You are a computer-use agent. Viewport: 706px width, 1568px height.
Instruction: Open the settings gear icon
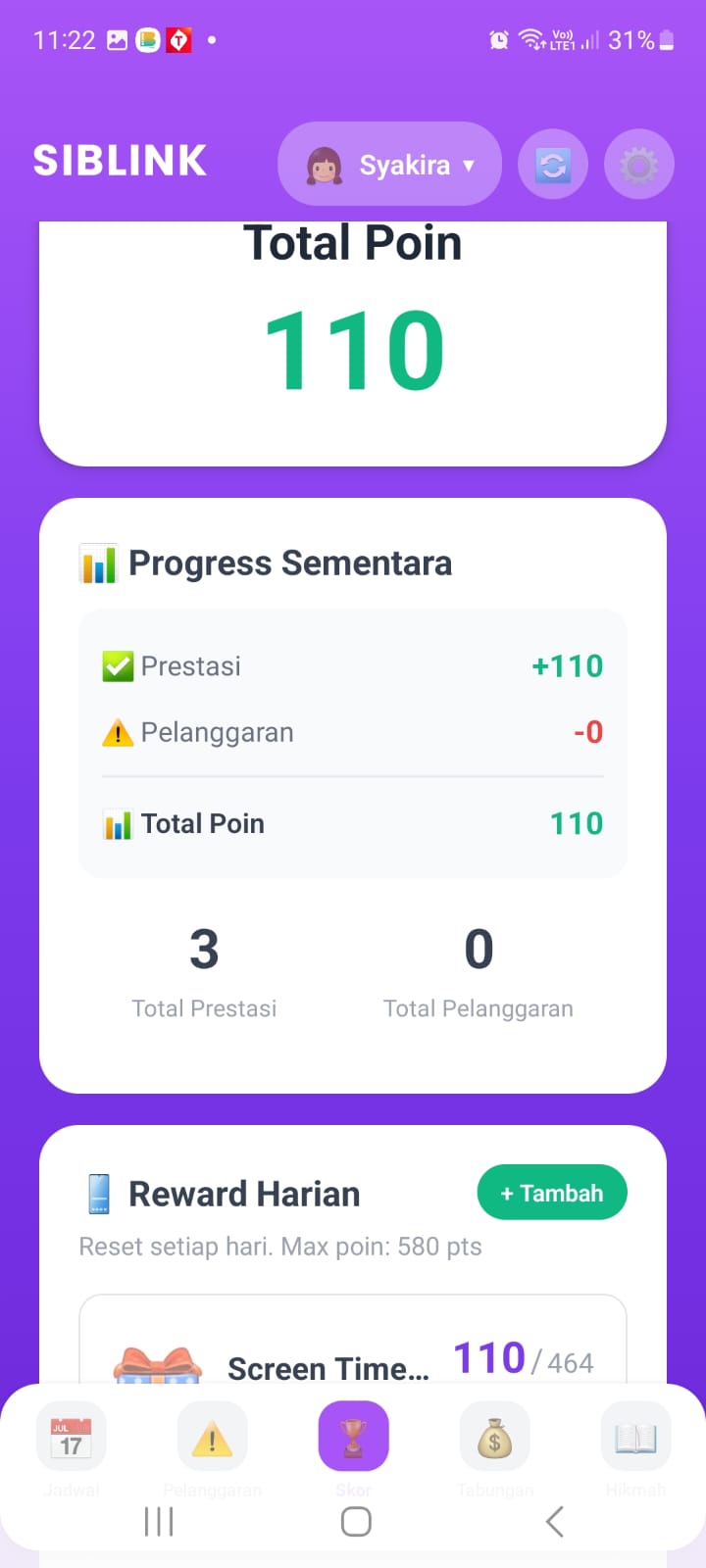point(638,164)
